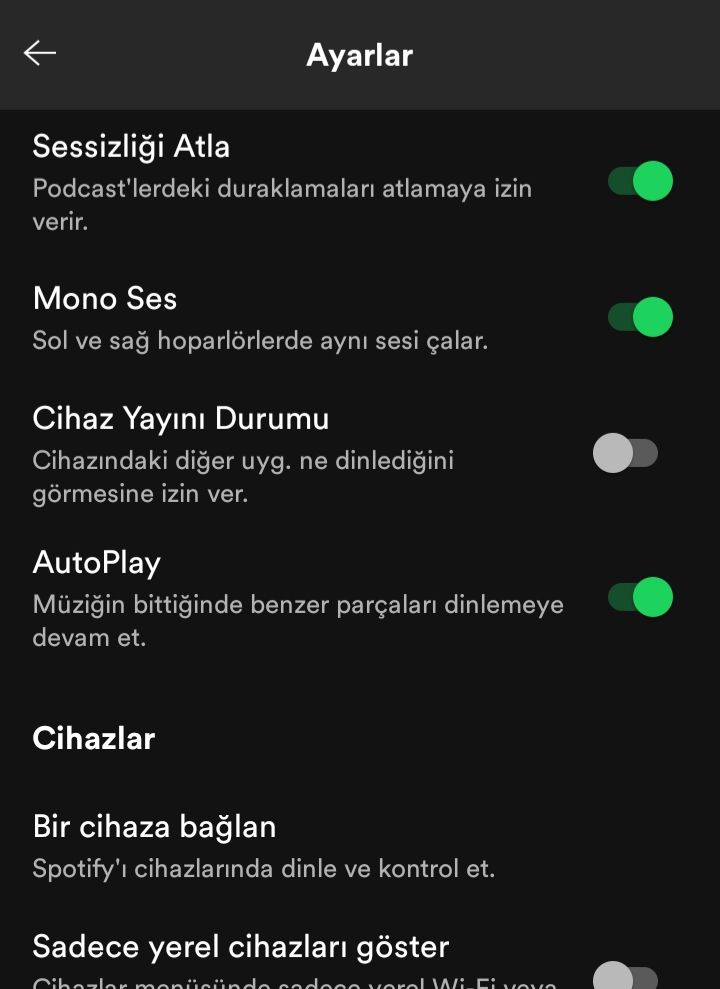Enable Cihaz Yayını Durumu switch

(626, 453)
